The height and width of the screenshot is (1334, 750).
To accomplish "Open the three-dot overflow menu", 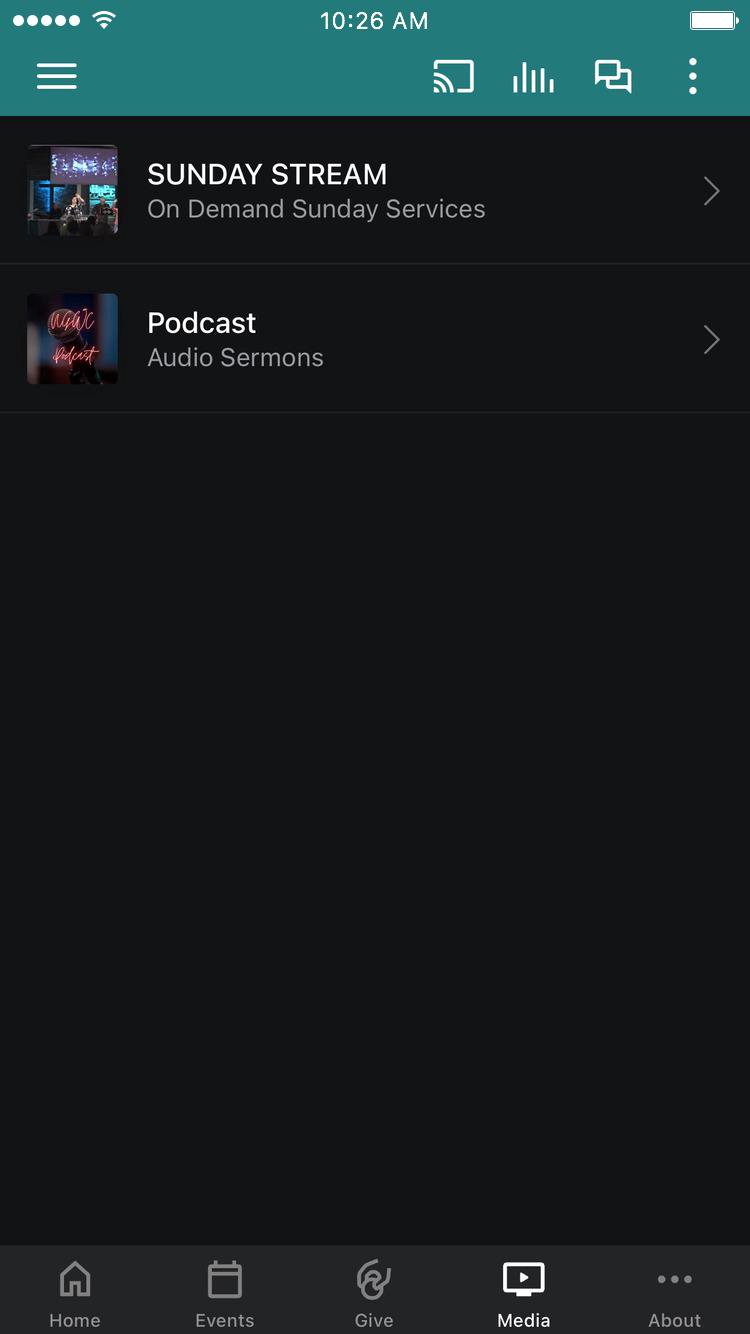I will pos(692,77).
